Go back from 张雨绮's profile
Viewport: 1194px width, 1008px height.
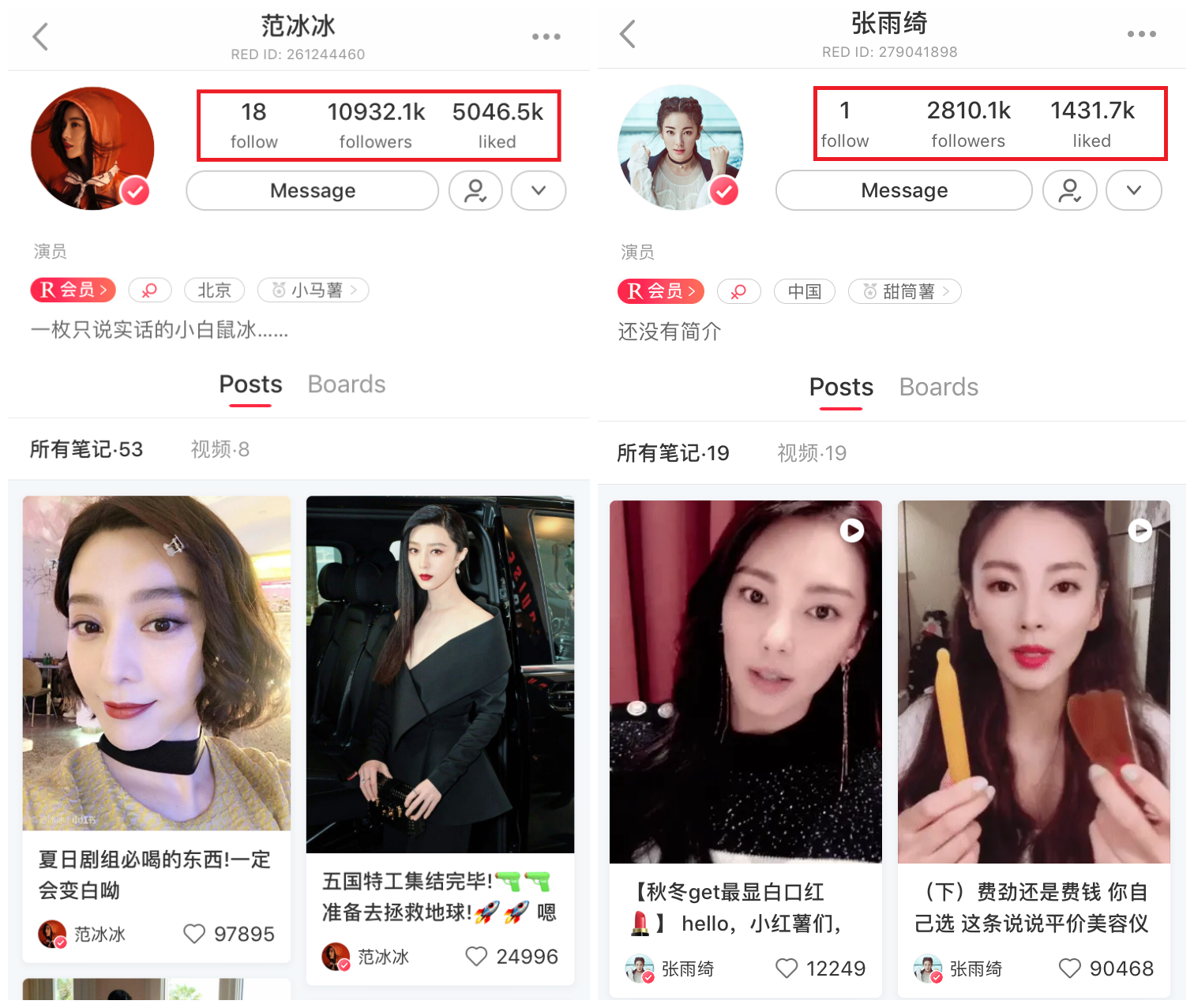[x=628, y=34]
